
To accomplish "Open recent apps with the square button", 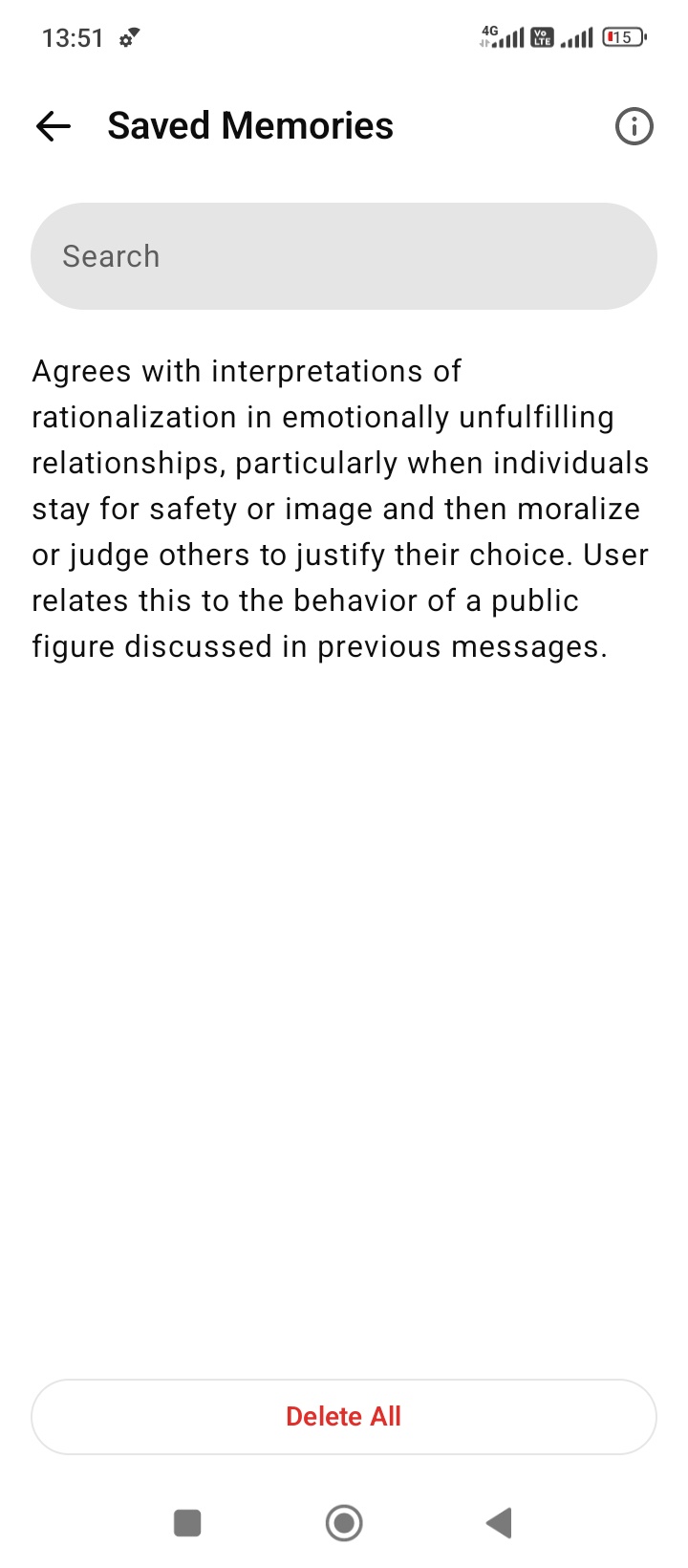I will 187,1522.
